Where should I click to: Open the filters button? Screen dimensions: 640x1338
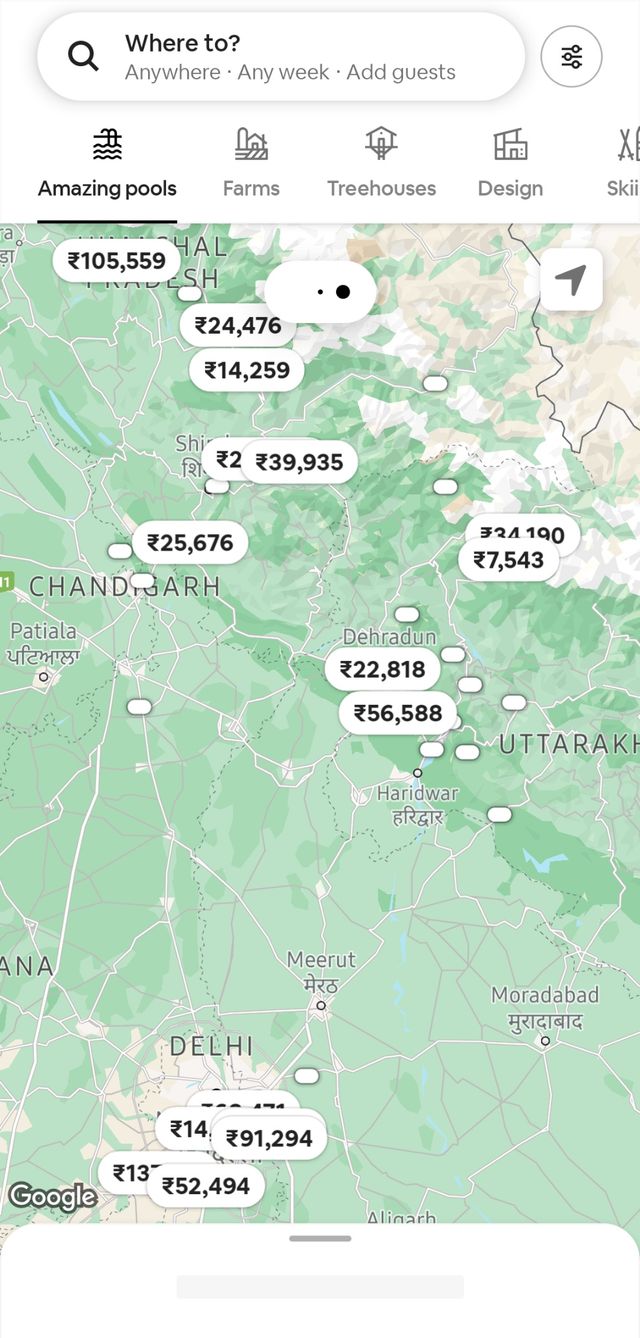coord(571,57)
